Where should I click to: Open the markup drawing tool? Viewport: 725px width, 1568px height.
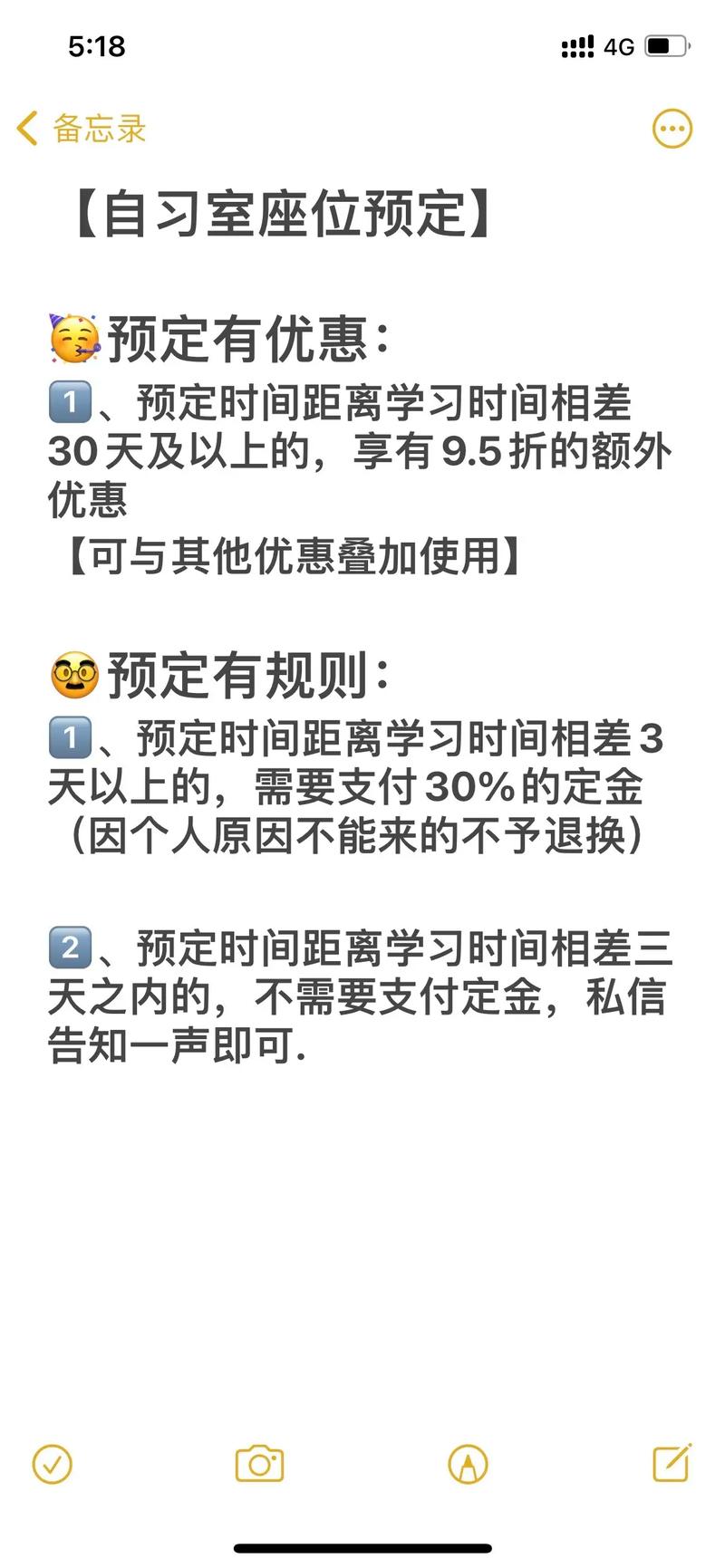pyautogui.click(x=468, y=1464)
